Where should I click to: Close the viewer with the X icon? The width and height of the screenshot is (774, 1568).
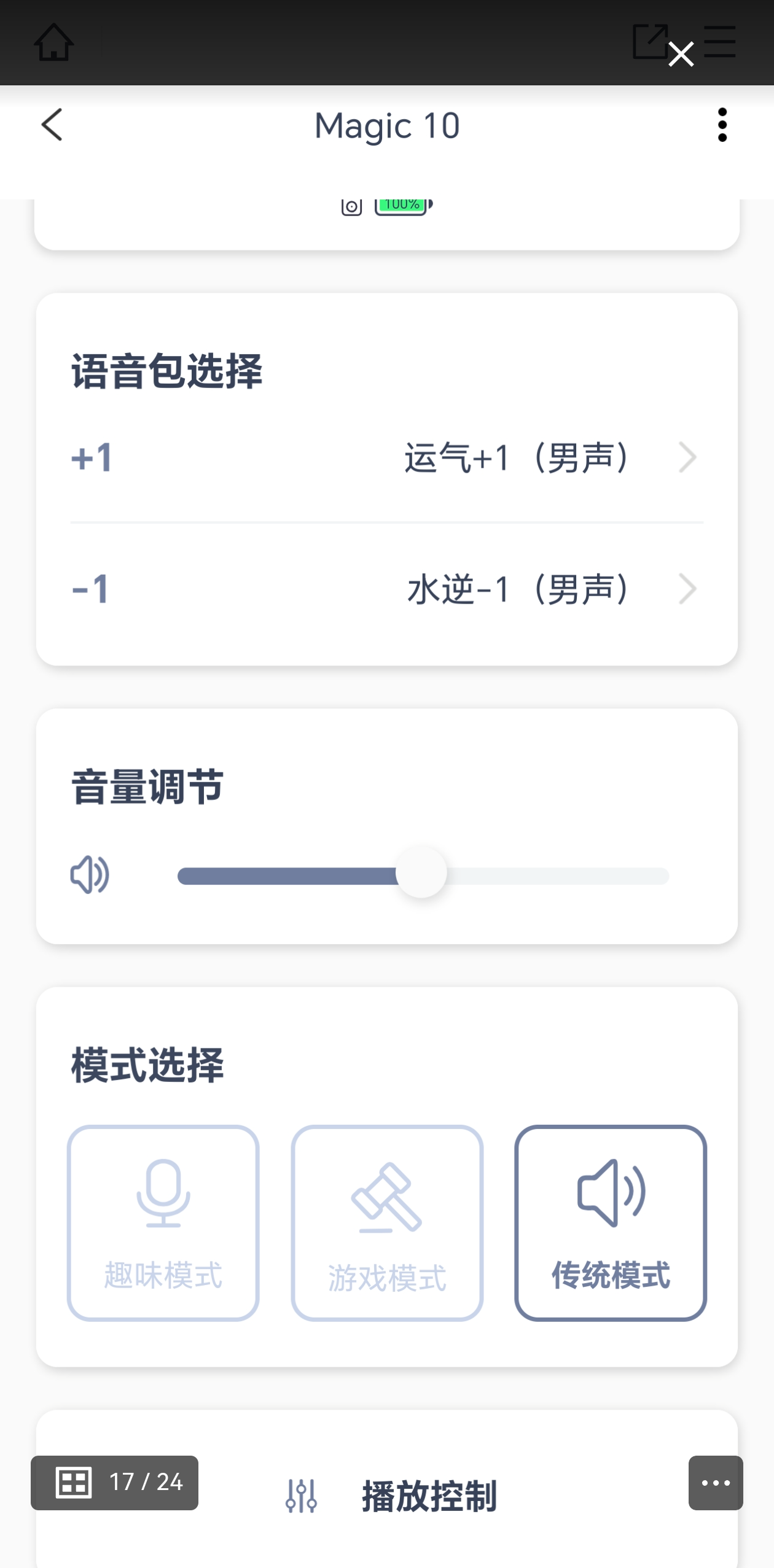(x=681, y=55)
